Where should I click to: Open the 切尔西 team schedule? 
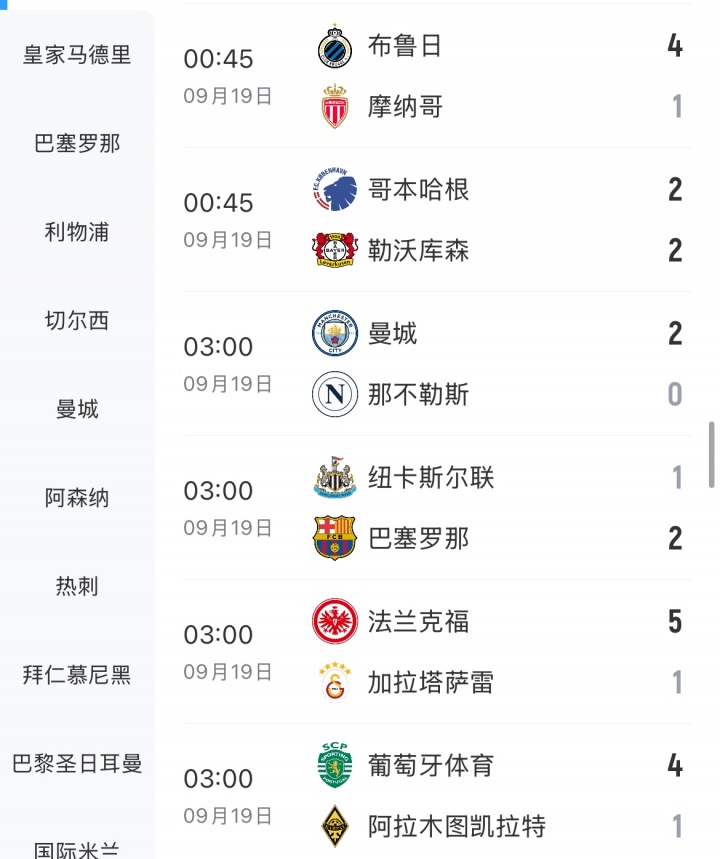point(77,321)
